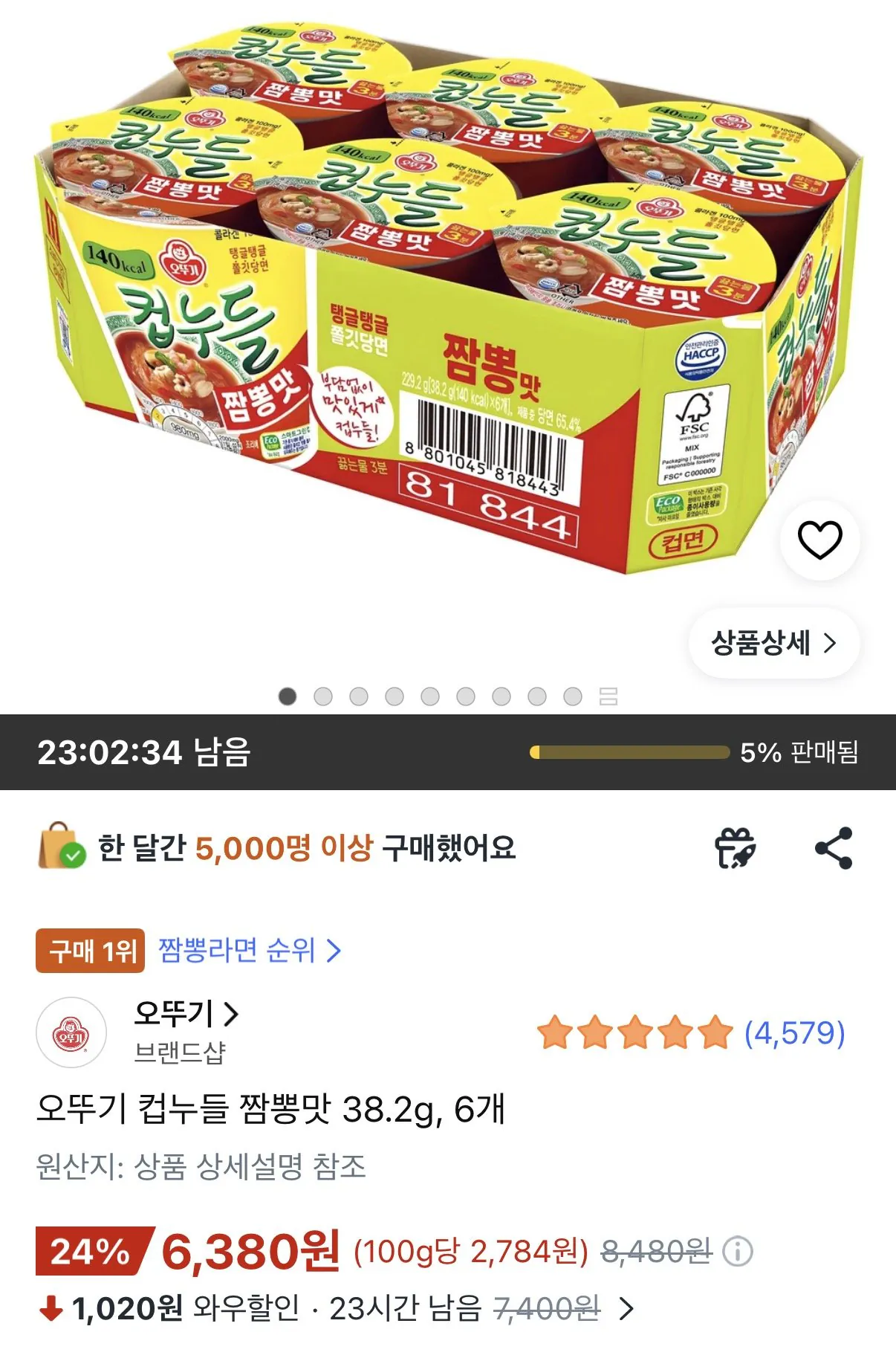Select the list-view icon after carousel dots
The image size is (896, 1361).
(607, 696)
